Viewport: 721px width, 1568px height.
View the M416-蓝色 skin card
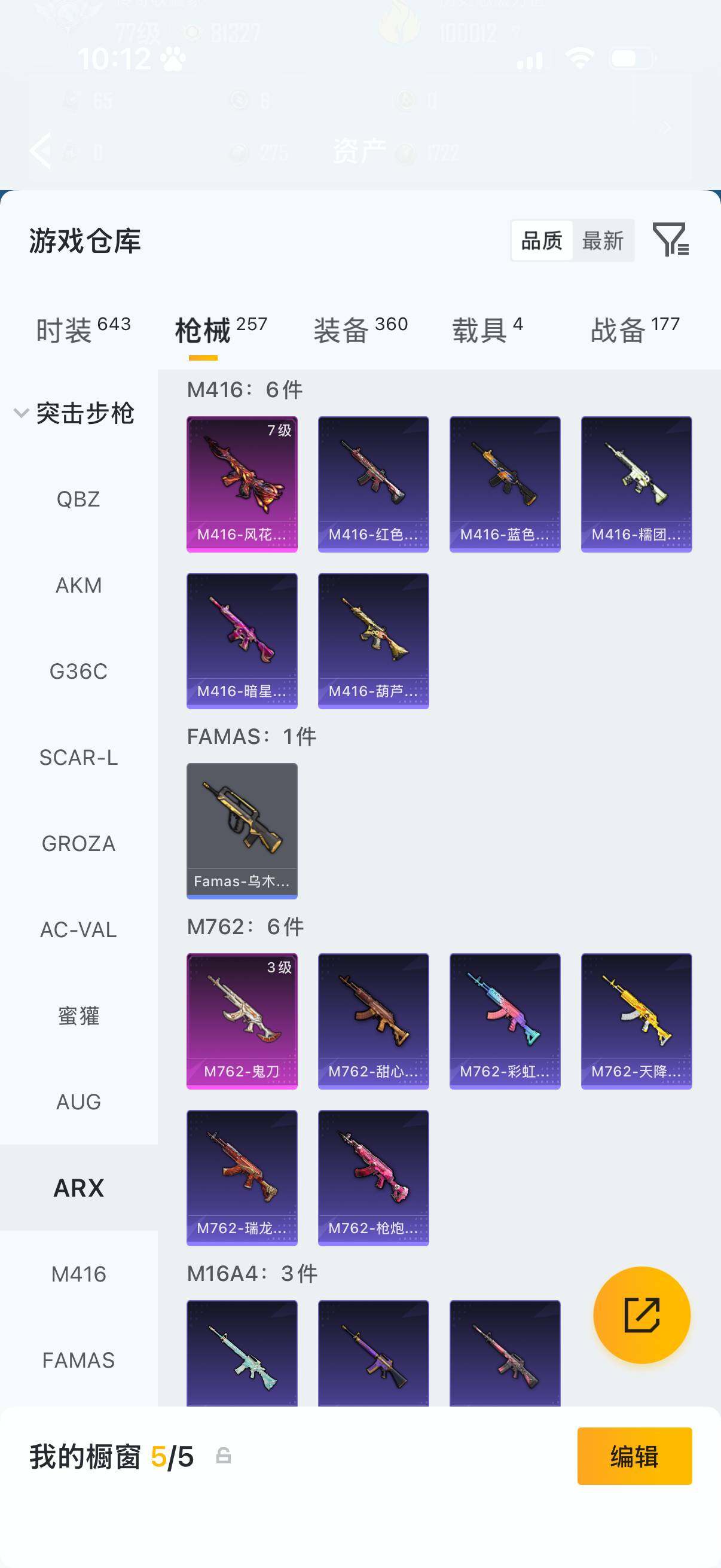pyautogui.click(x=505, y=484)
